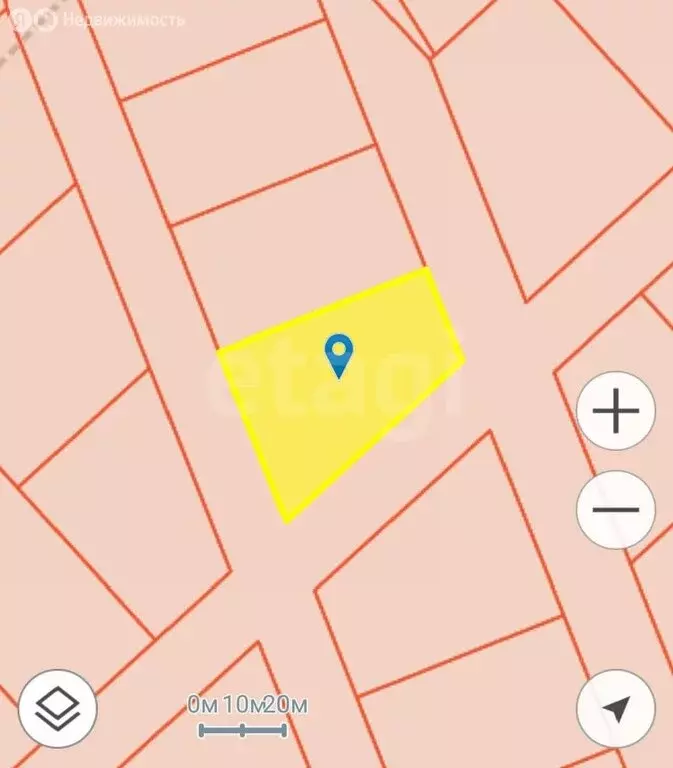
Task: Zoom out of the map
Action: click(616, 509)
